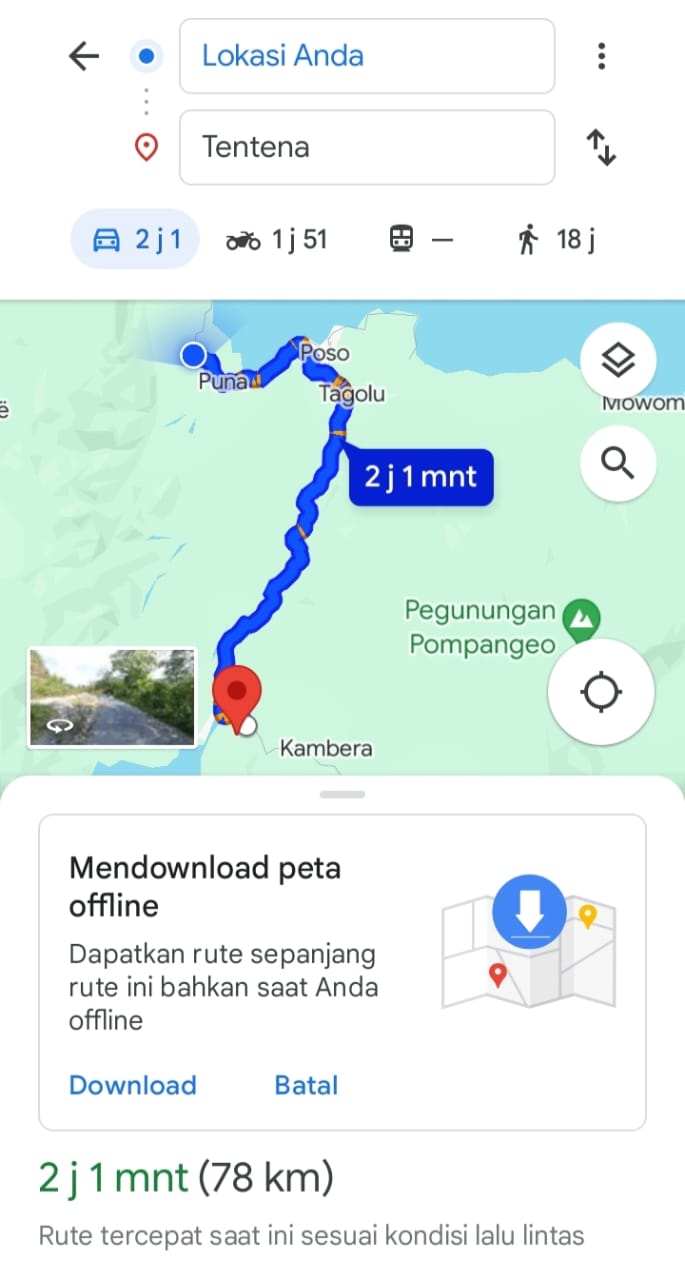Change the Tentena destination field
This screenshot has width=685, height=1280.
[367, 147]
